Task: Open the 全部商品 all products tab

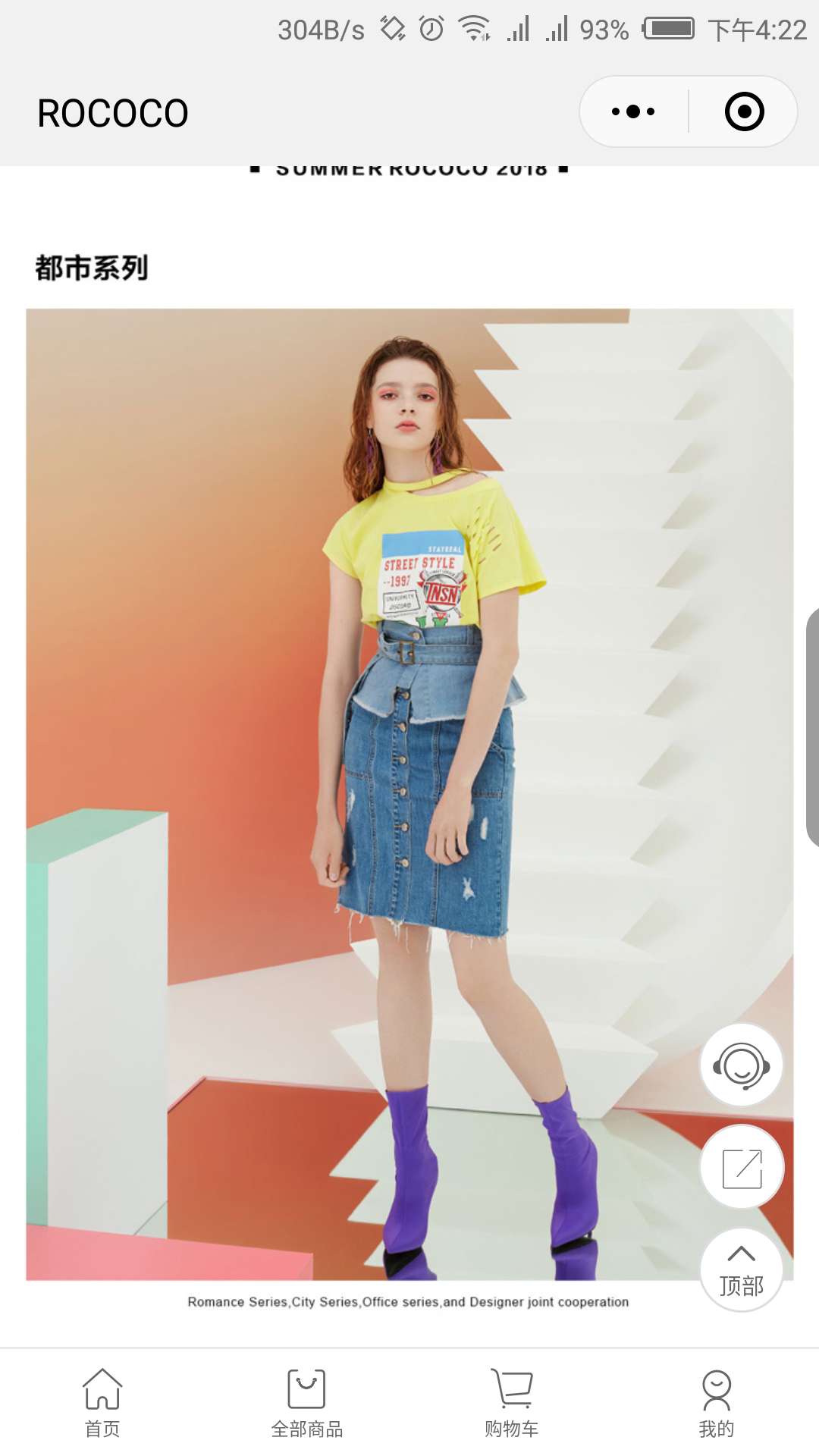Action: (307, 1403)
